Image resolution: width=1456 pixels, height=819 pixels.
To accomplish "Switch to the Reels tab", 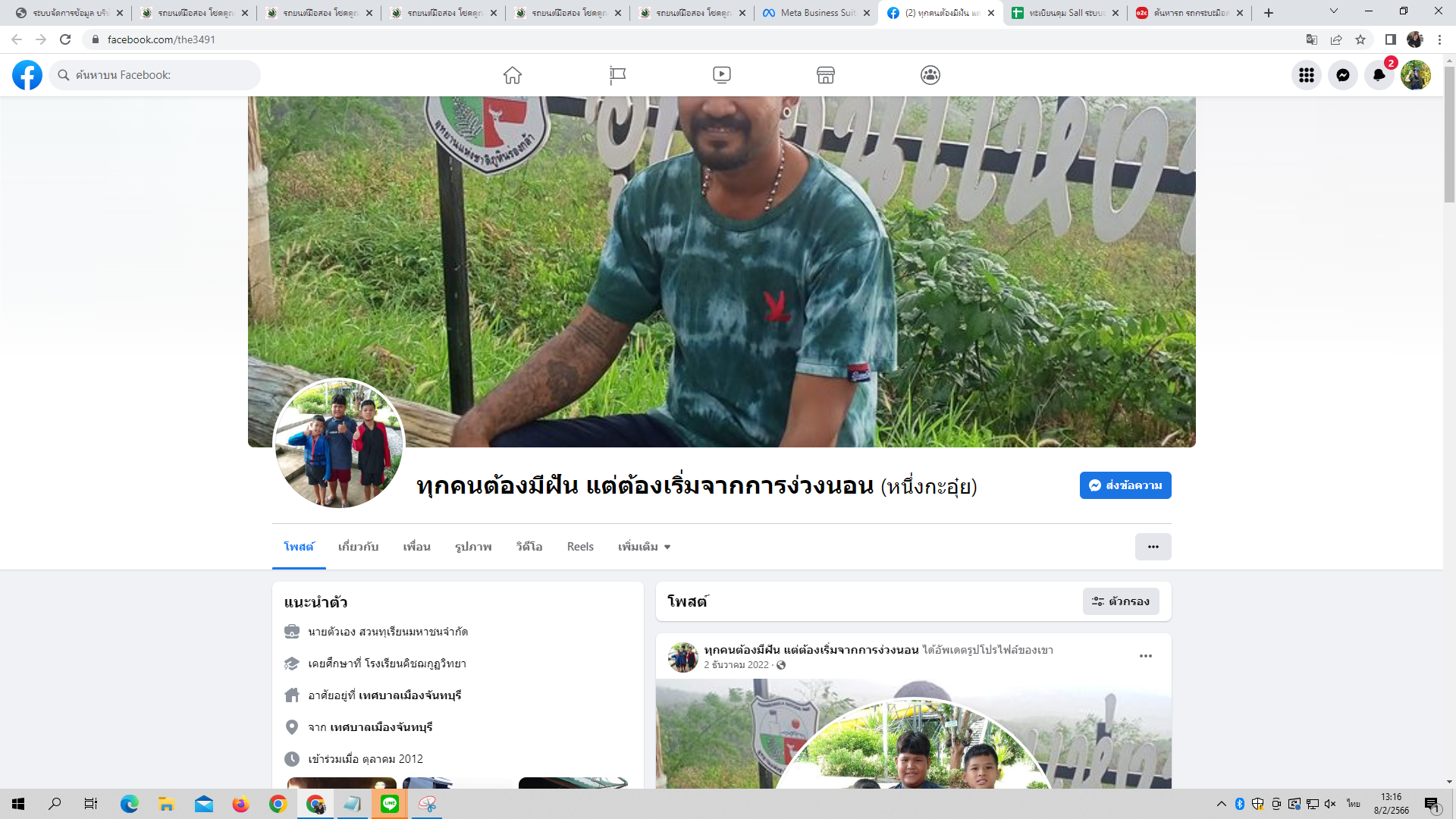I will pyautogui.click(x=580, y=547).
